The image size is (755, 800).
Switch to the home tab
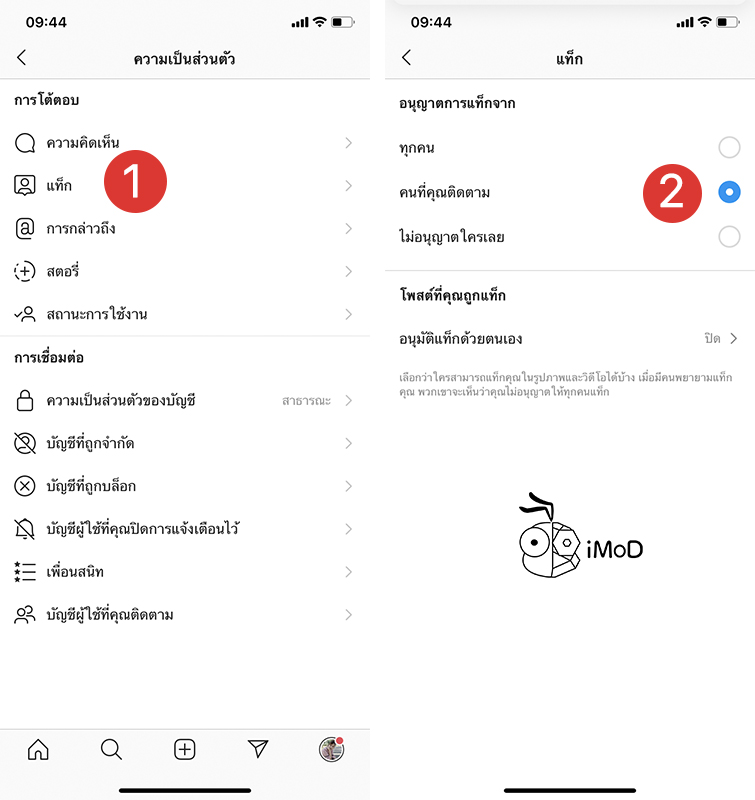38,749
